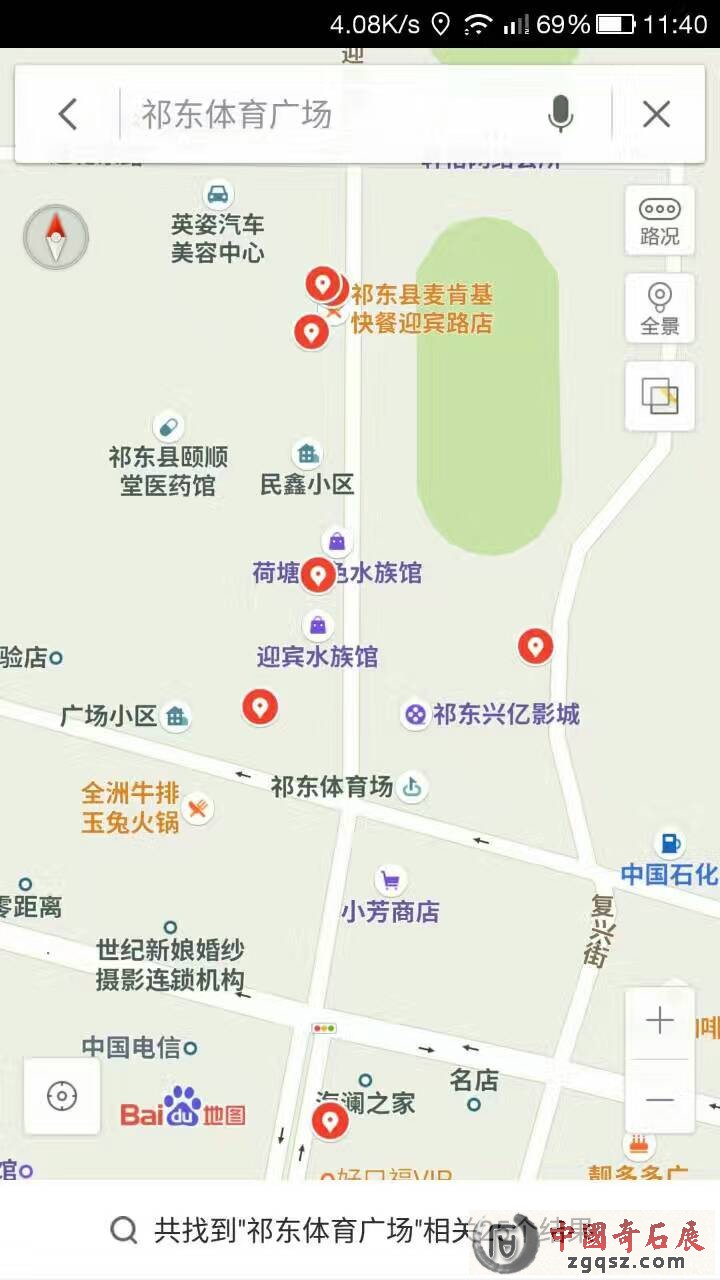Select the red pin beside 祁东县麦肯基快餐
720x1280 pixels.
pos(323,285)
